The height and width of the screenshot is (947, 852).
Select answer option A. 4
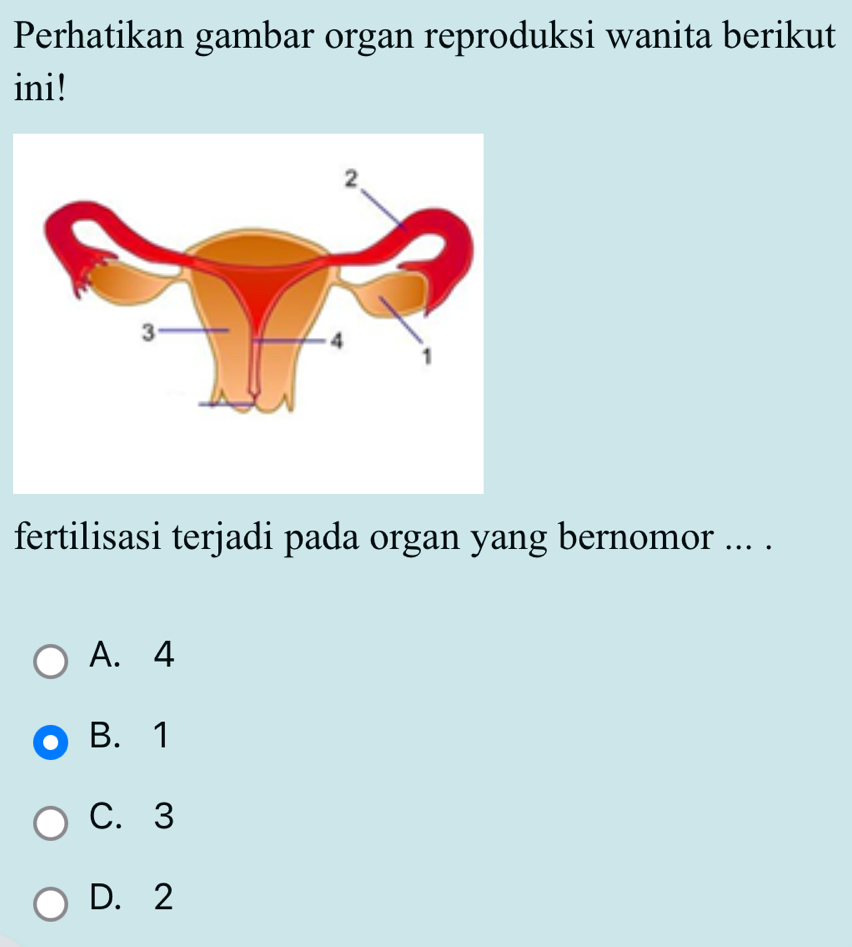51,661
